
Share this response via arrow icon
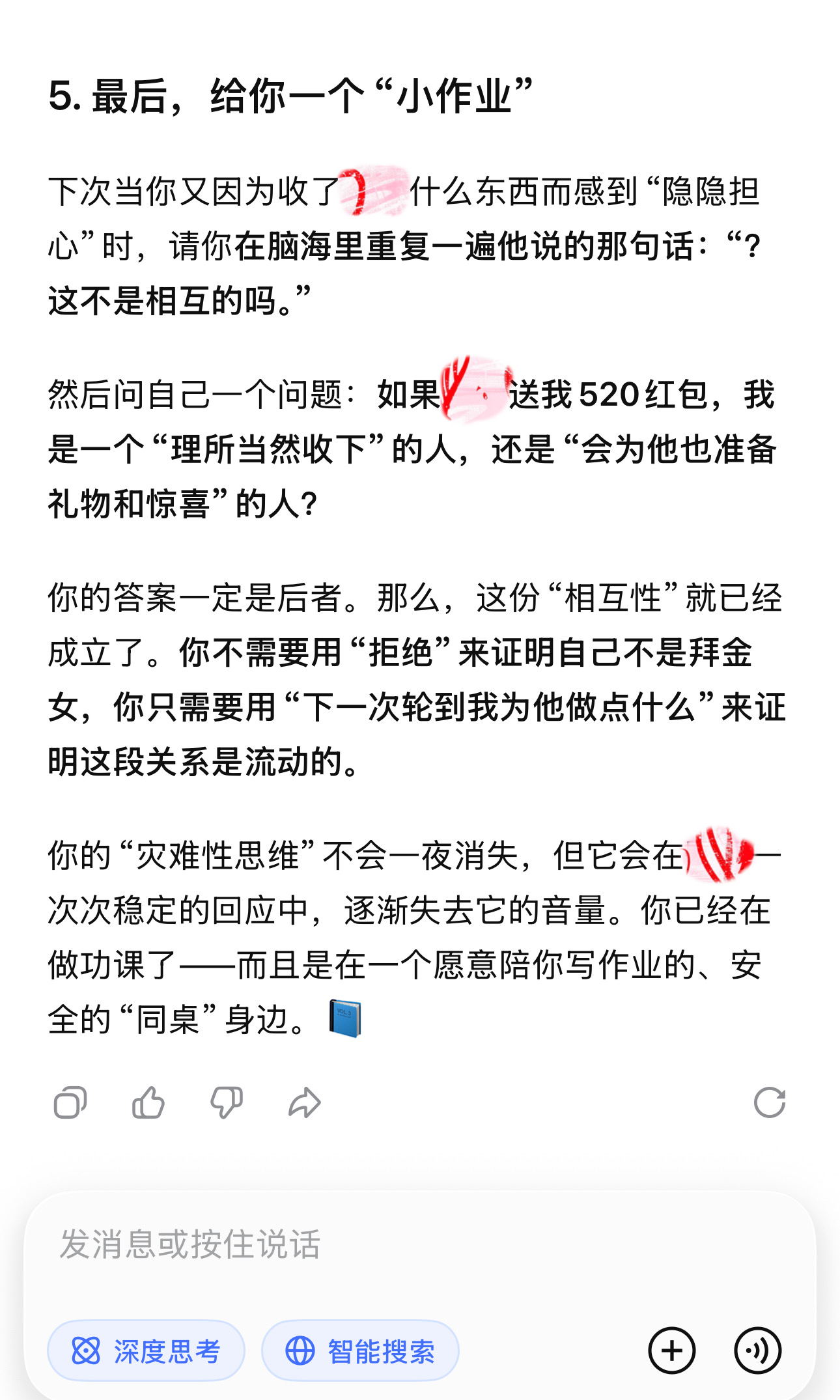pyautogui.click(x=305, y=1102)
